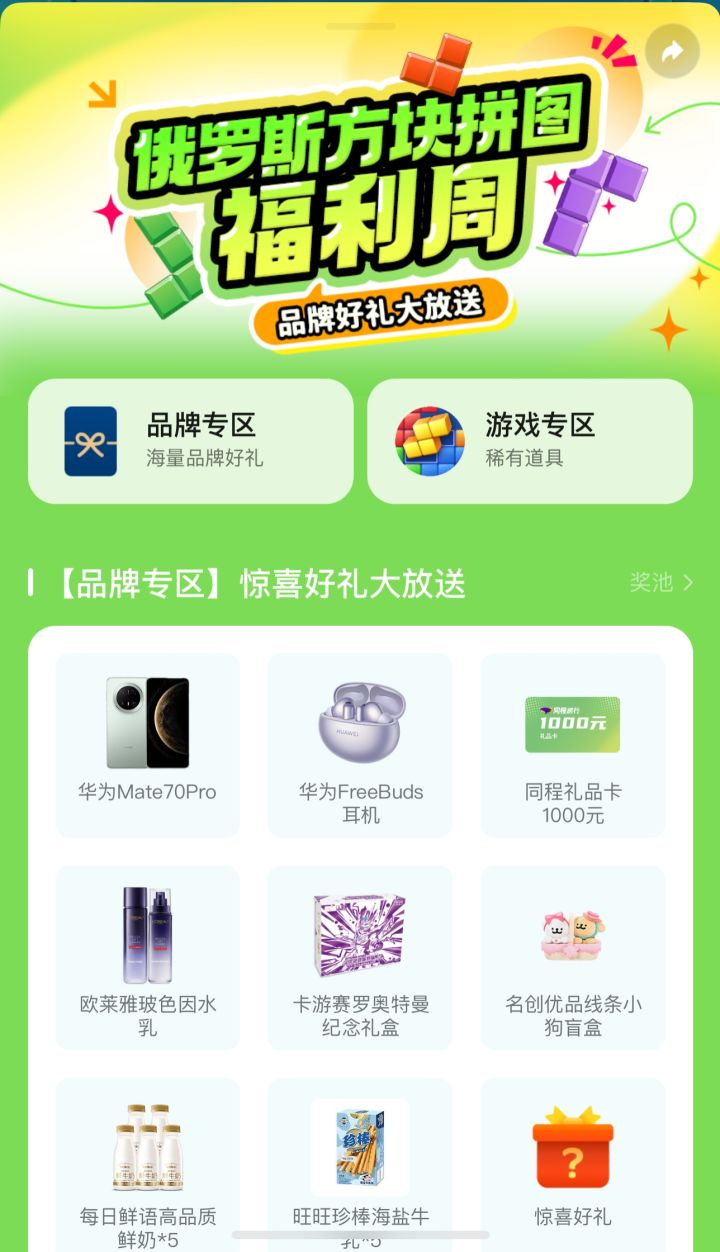
Task: Click the colorful Tetris cube icon in 游戏专区
Action: [430, 440]
